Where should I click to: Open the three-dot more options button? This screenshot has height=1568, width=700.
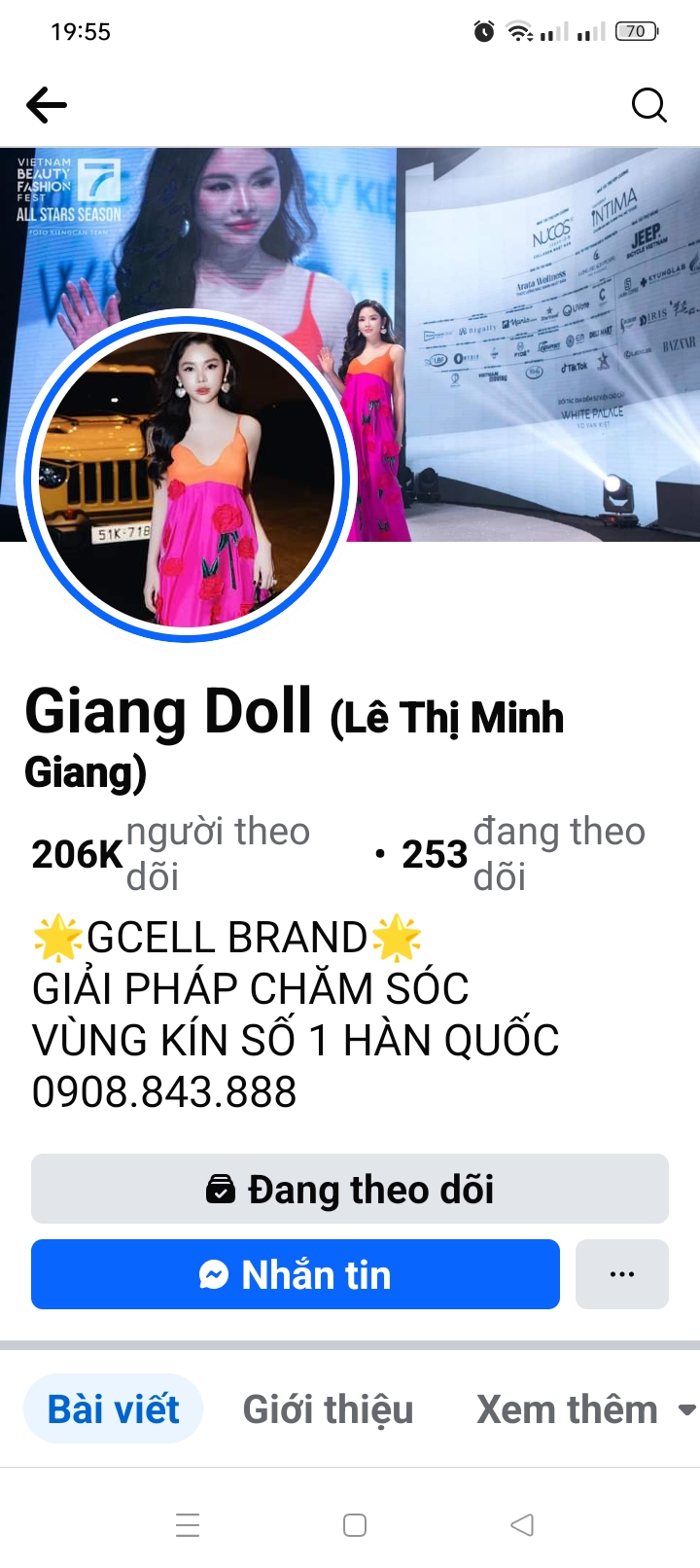(622, 1274)
